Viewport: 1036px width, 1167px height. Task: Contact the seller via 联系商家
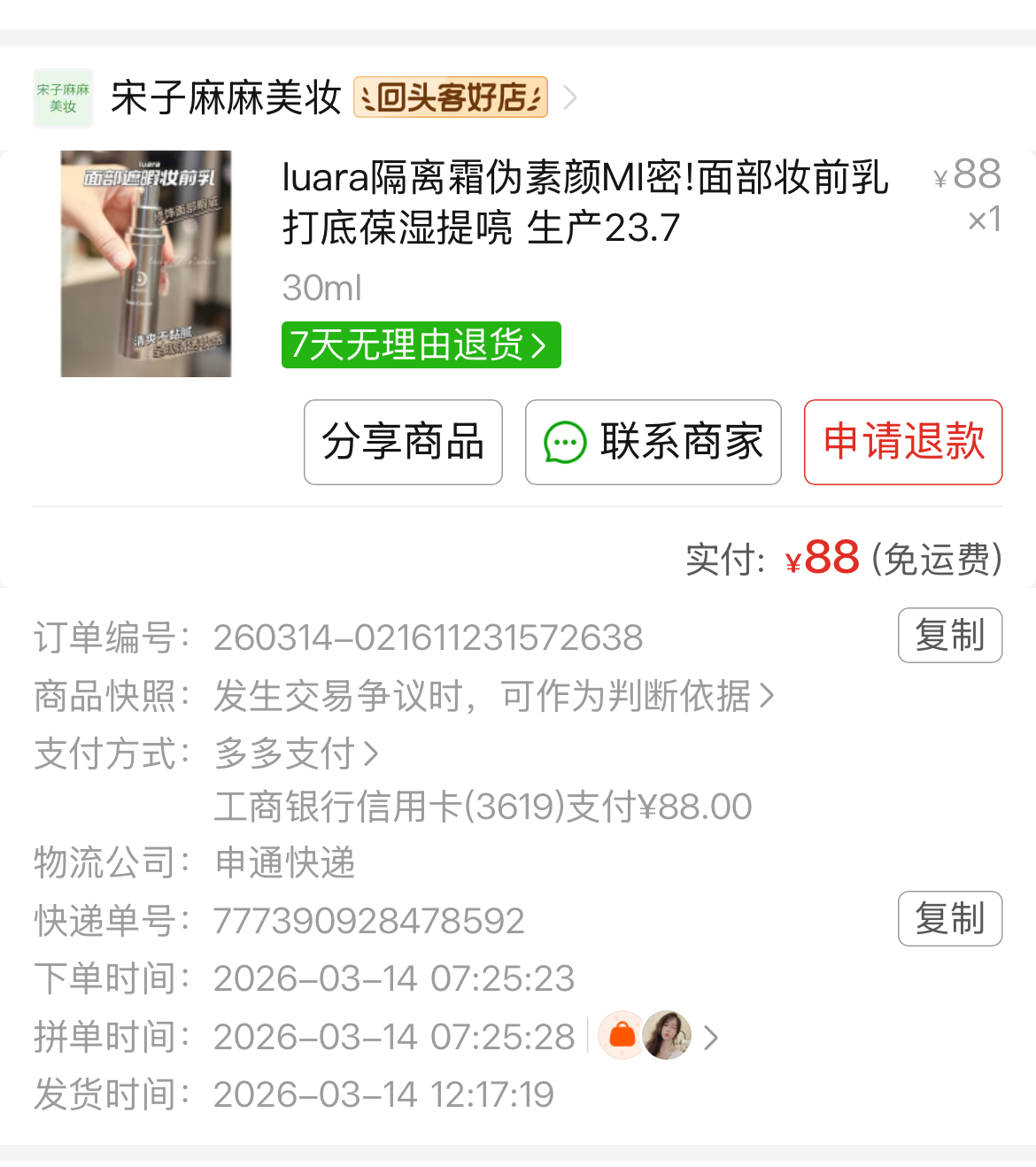tap(653, 442)
